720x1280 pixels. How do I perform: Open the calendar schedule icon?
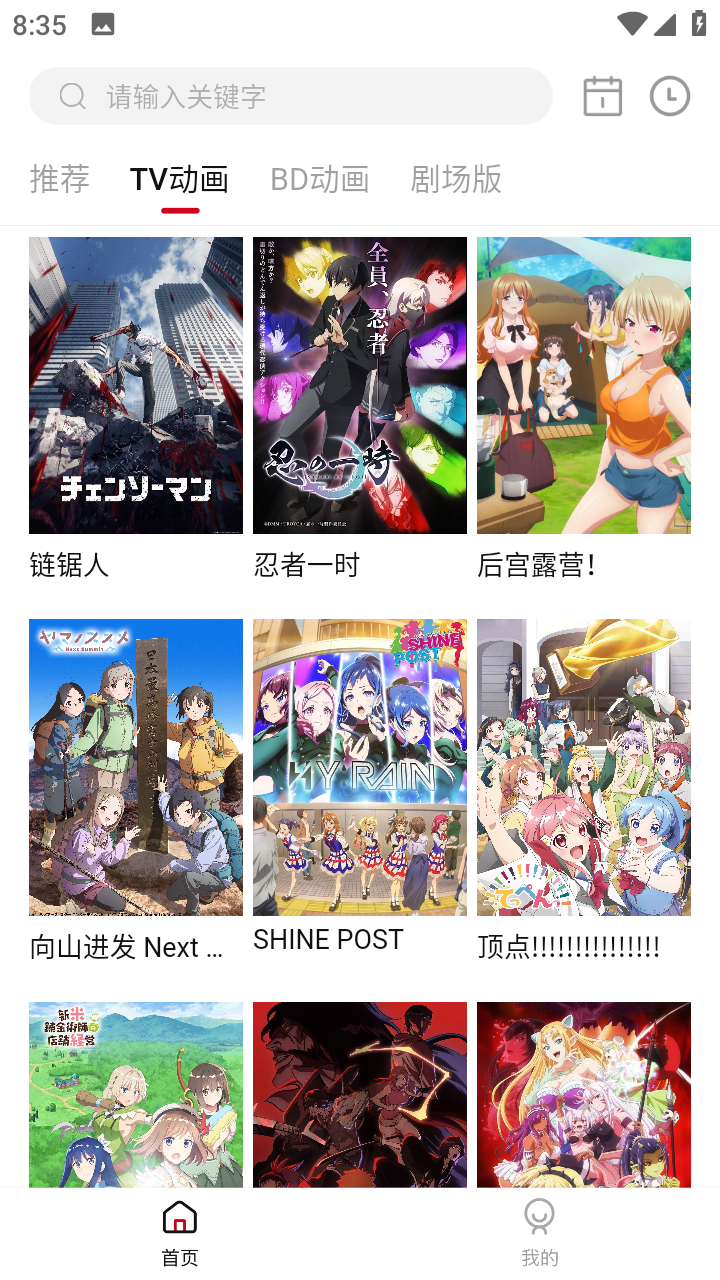(602, 96)
